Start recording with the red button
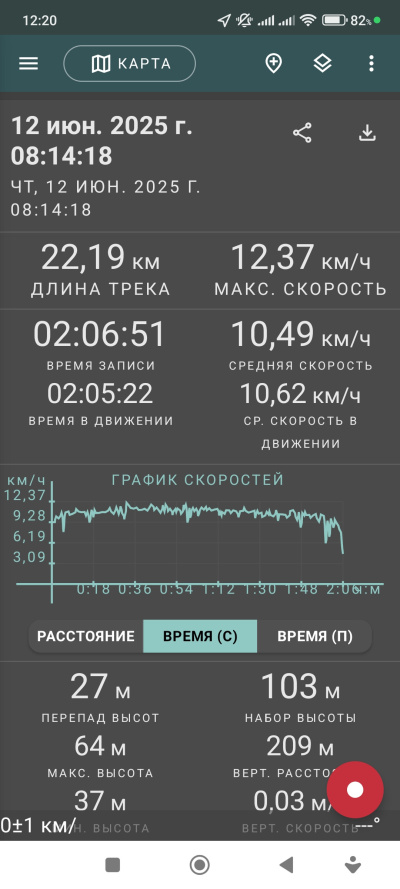Image resolution: width=400 pixels, height=889 pixels. click(355, 790)
